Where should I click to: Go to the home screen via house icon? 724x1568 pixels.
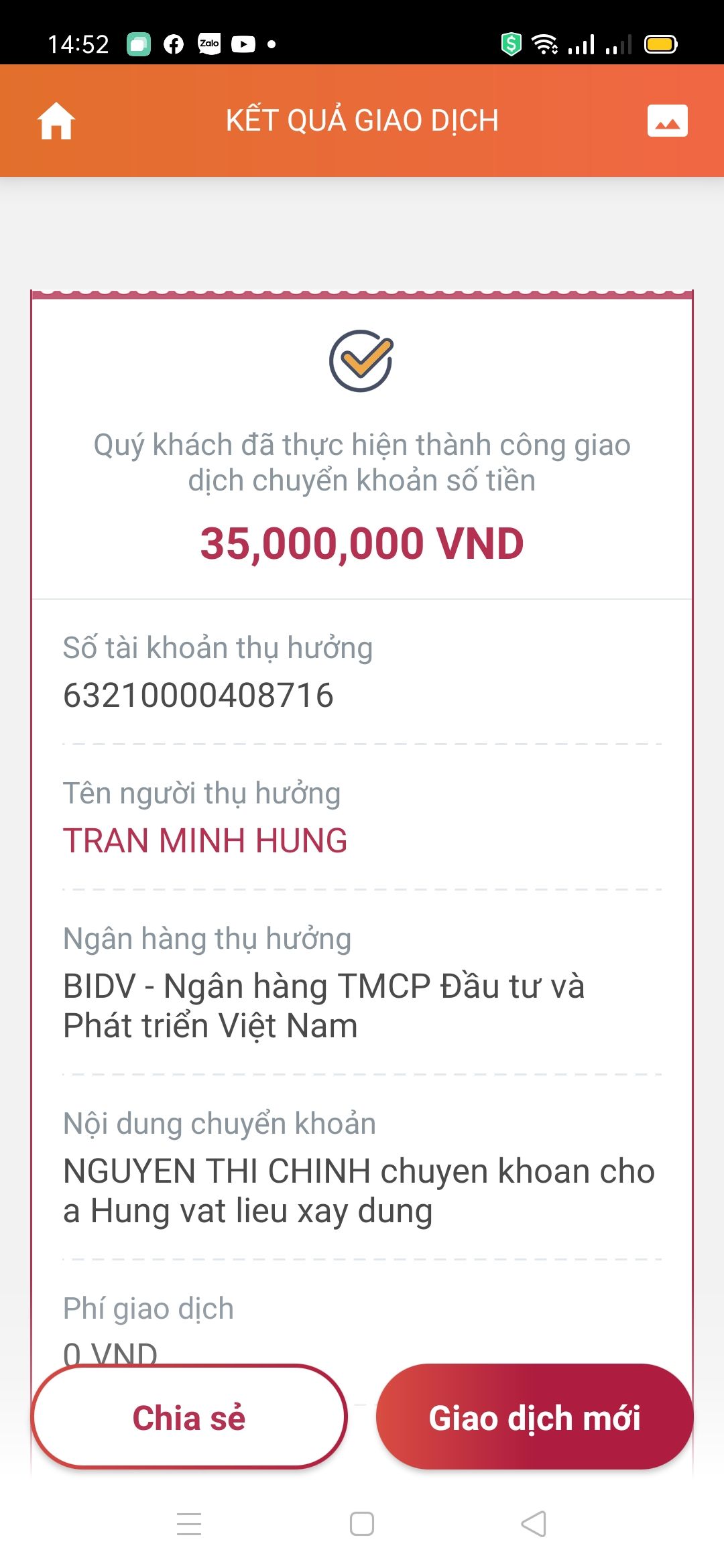pyautogui.click(x=56, y=121)
